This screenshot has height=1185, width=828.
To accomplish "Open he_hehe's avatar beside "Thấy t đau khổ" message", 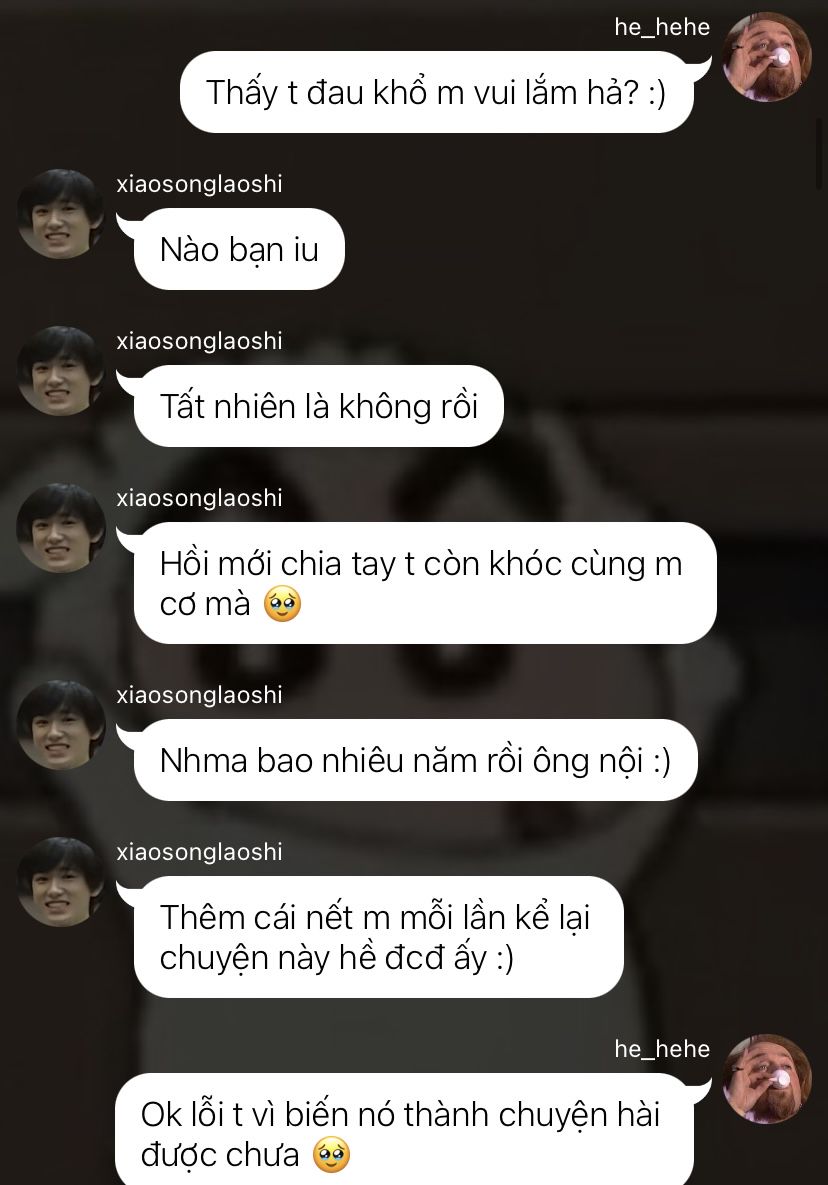I will click(767, 57).
